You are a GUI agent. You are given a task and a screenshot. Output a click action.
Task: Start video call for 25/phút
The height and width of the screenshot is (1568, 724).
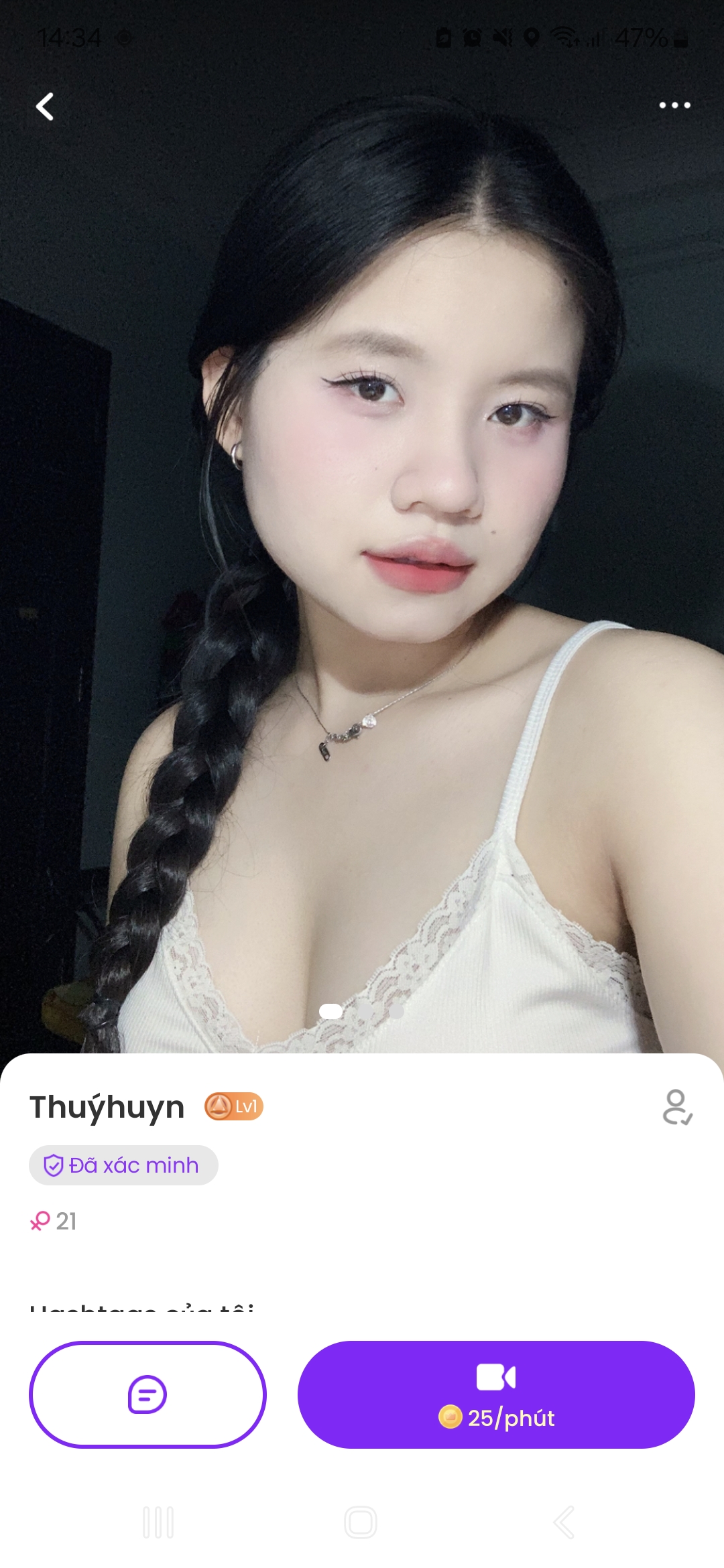click(x=496, y=1394)
